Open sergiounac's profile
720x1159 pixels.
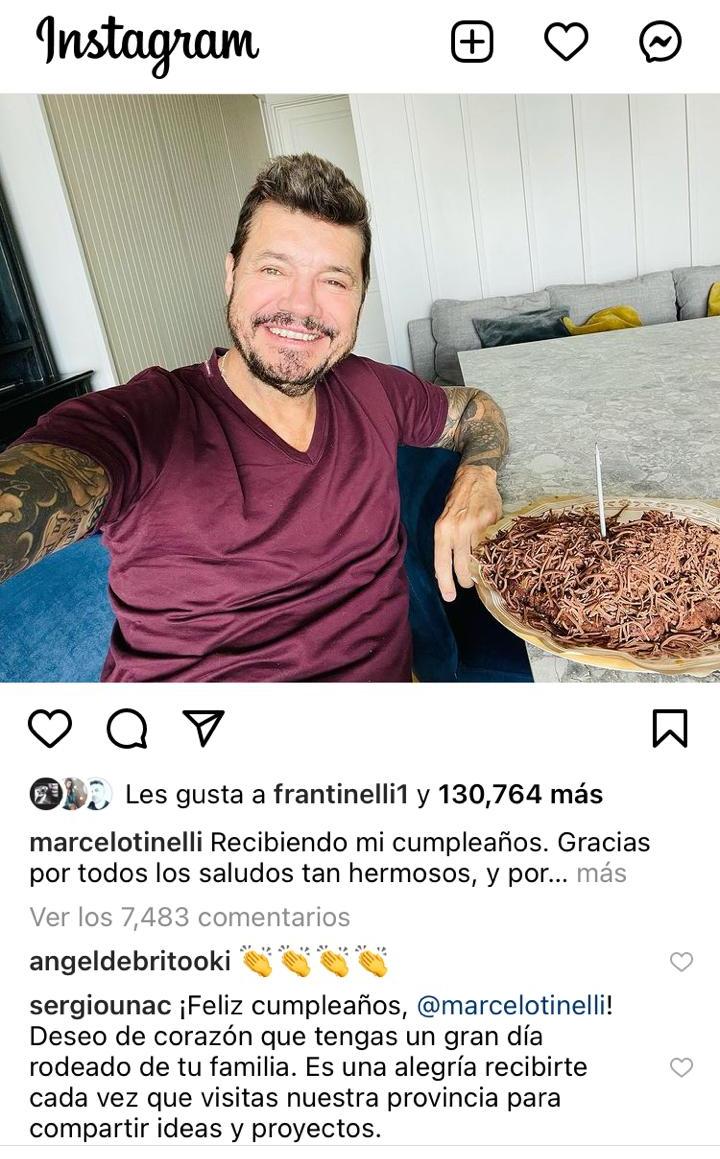pyautogui.click(x=100, y=1006)
